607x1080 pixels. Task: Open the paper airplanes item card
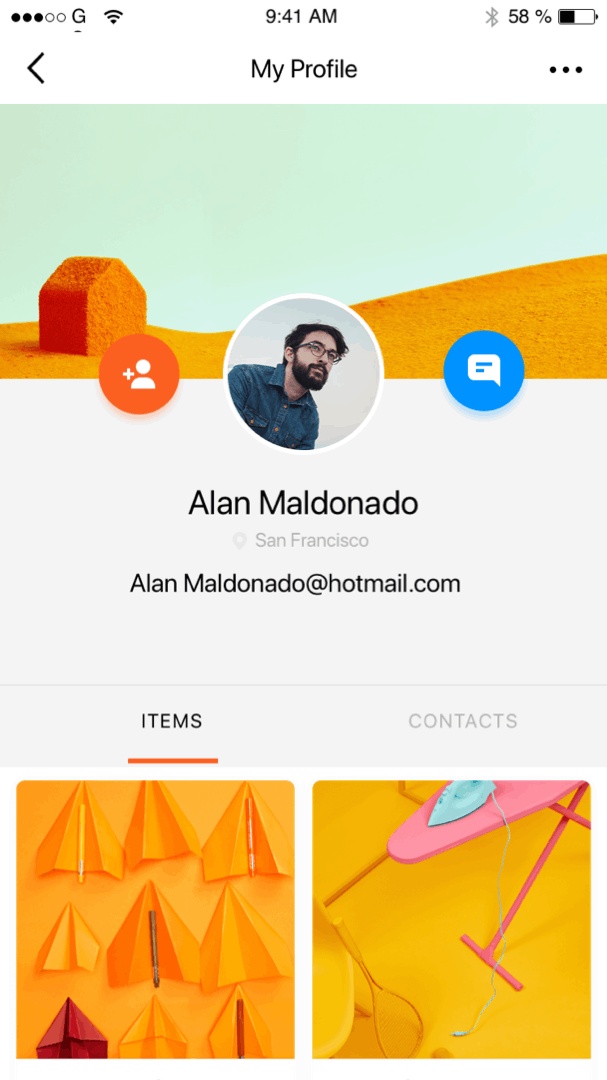[x=156, y=918]
